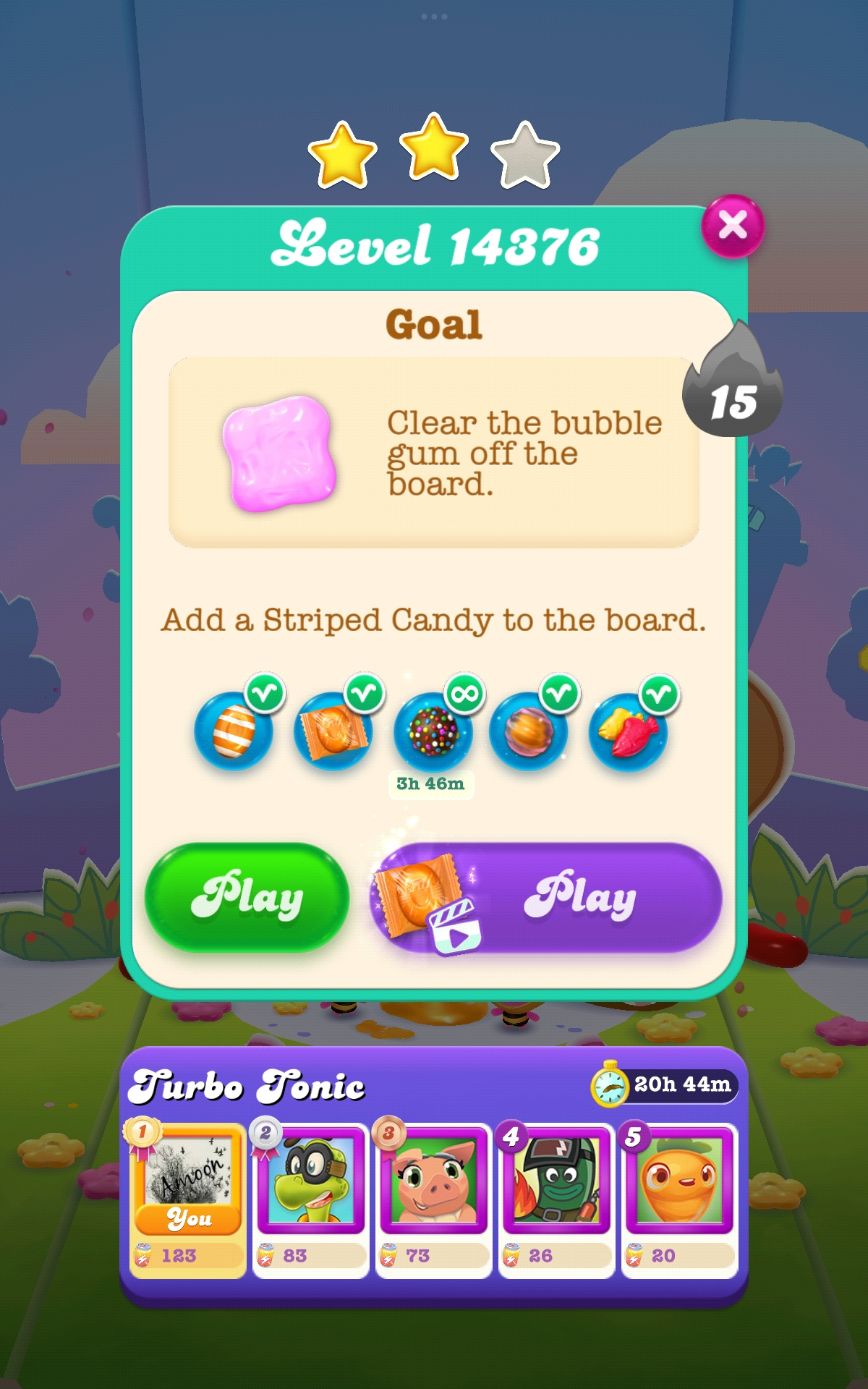Close the Level 14376 dialog

(732, 226)
